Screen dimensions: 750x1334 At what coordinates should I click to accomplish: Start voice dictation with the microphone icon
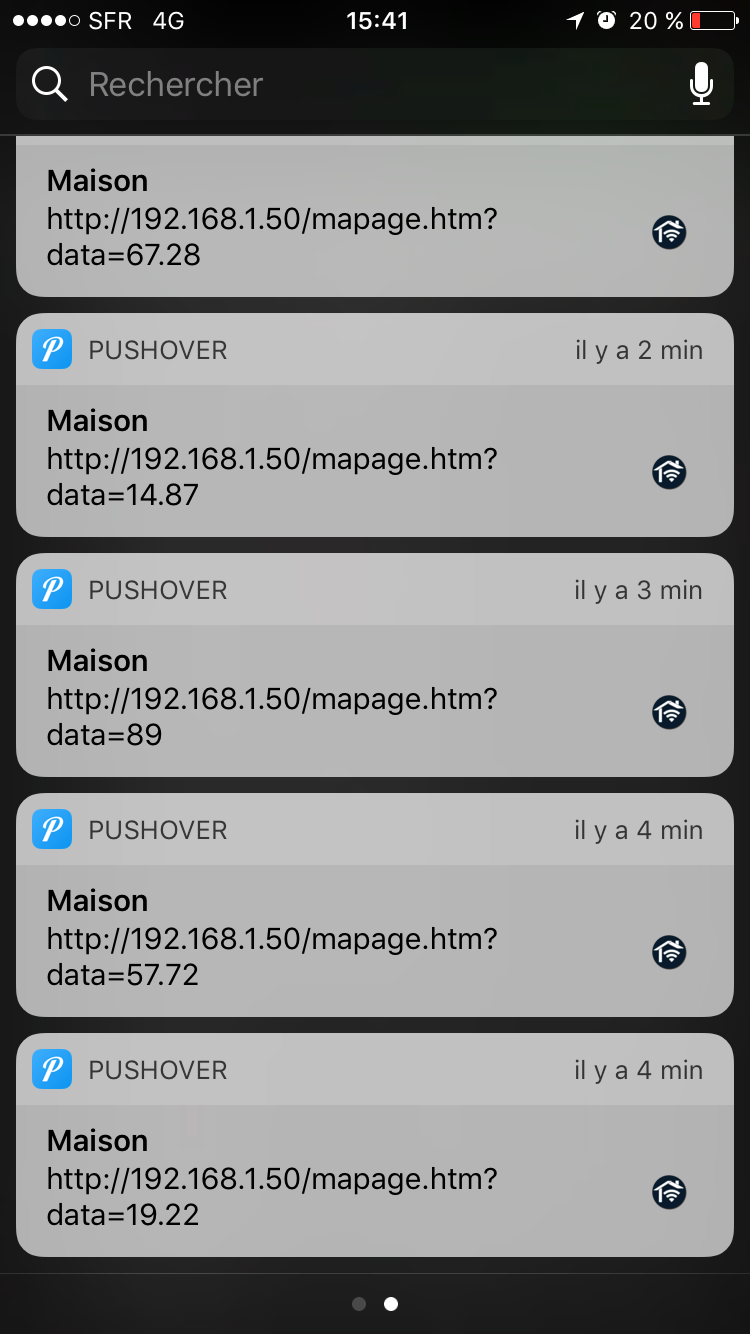[x=702, y=85]
